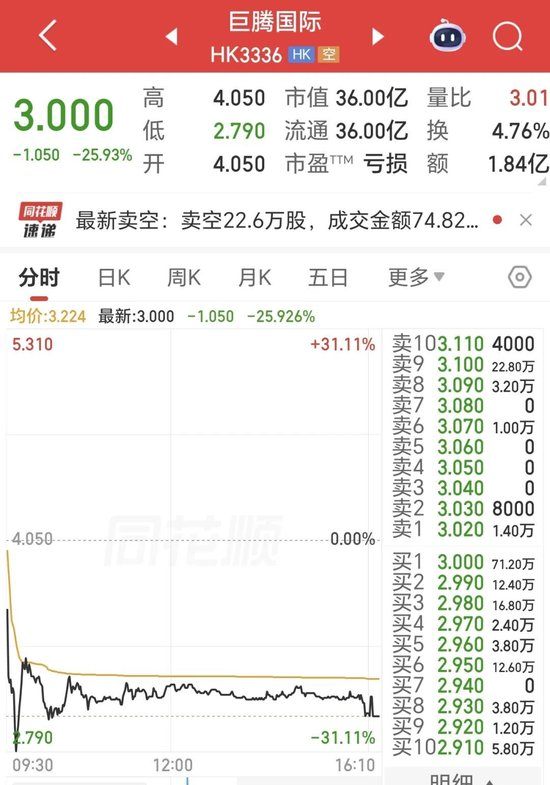The height and width of the screenshot is (785, 550).
Task: Switch to the 五日 tab
Action: (328, 277)
